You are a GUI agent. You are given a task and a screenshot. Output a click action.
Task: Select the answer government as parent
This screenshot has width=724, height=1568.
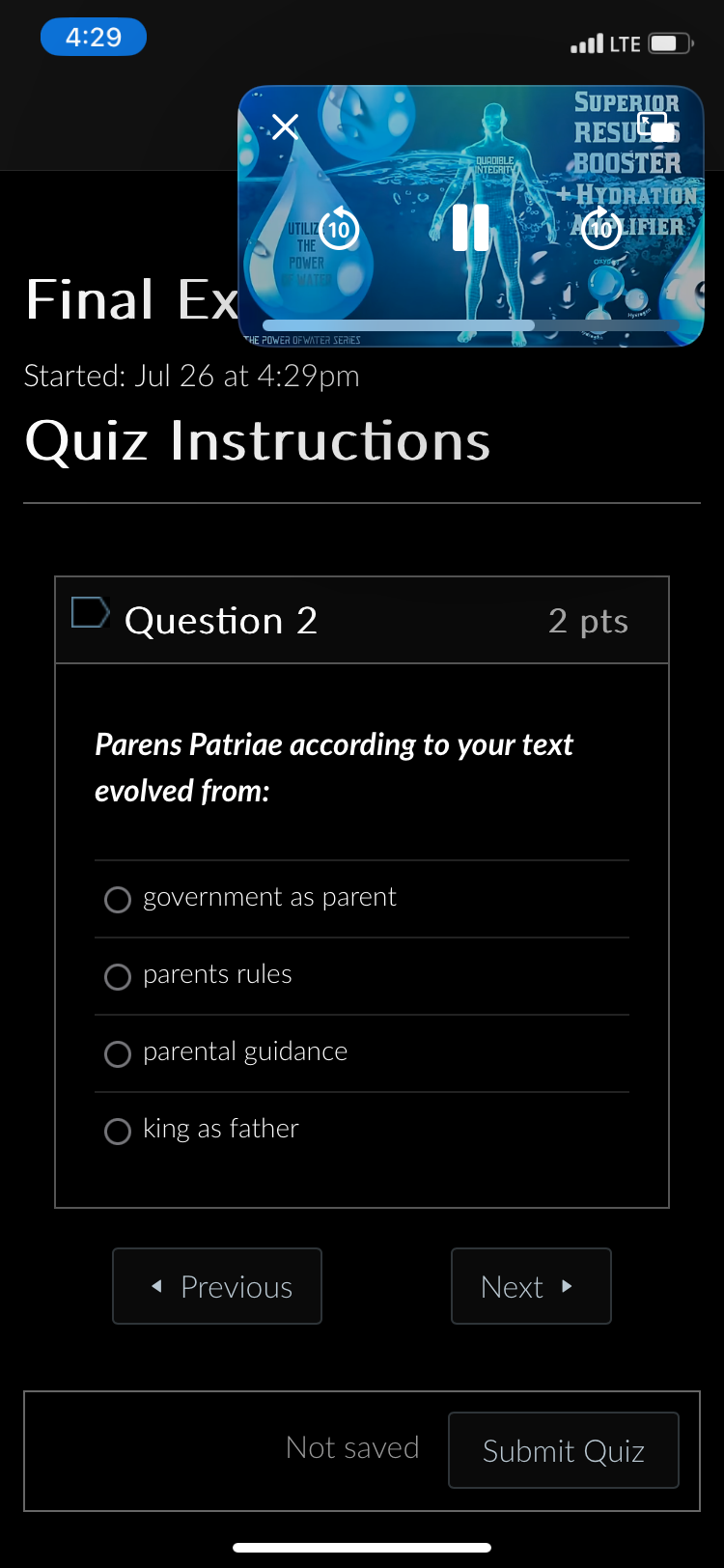118,900
